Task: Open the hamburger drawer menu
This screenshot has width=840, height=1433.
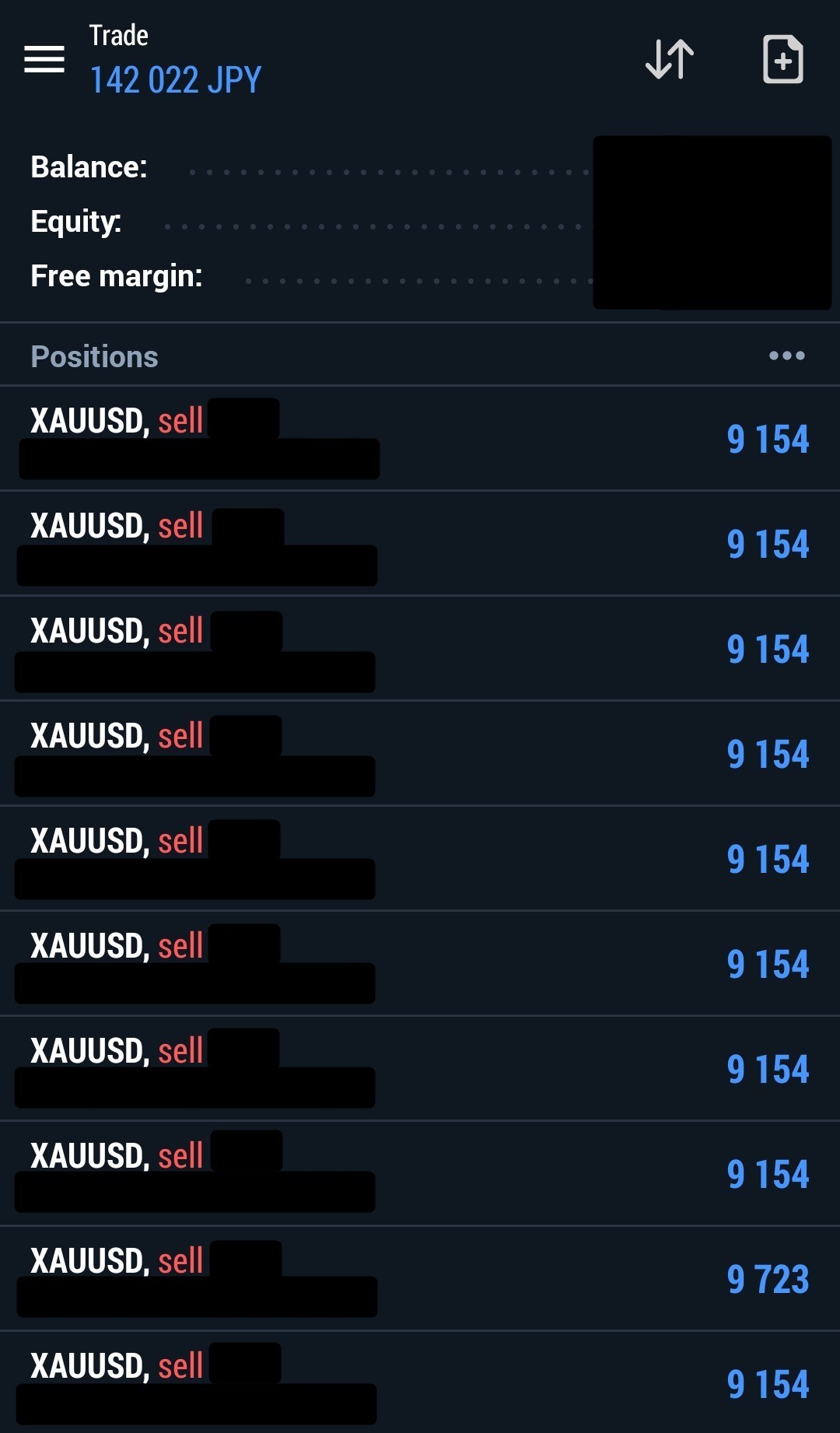Action: pyautogui.click(x=44, y=59)
